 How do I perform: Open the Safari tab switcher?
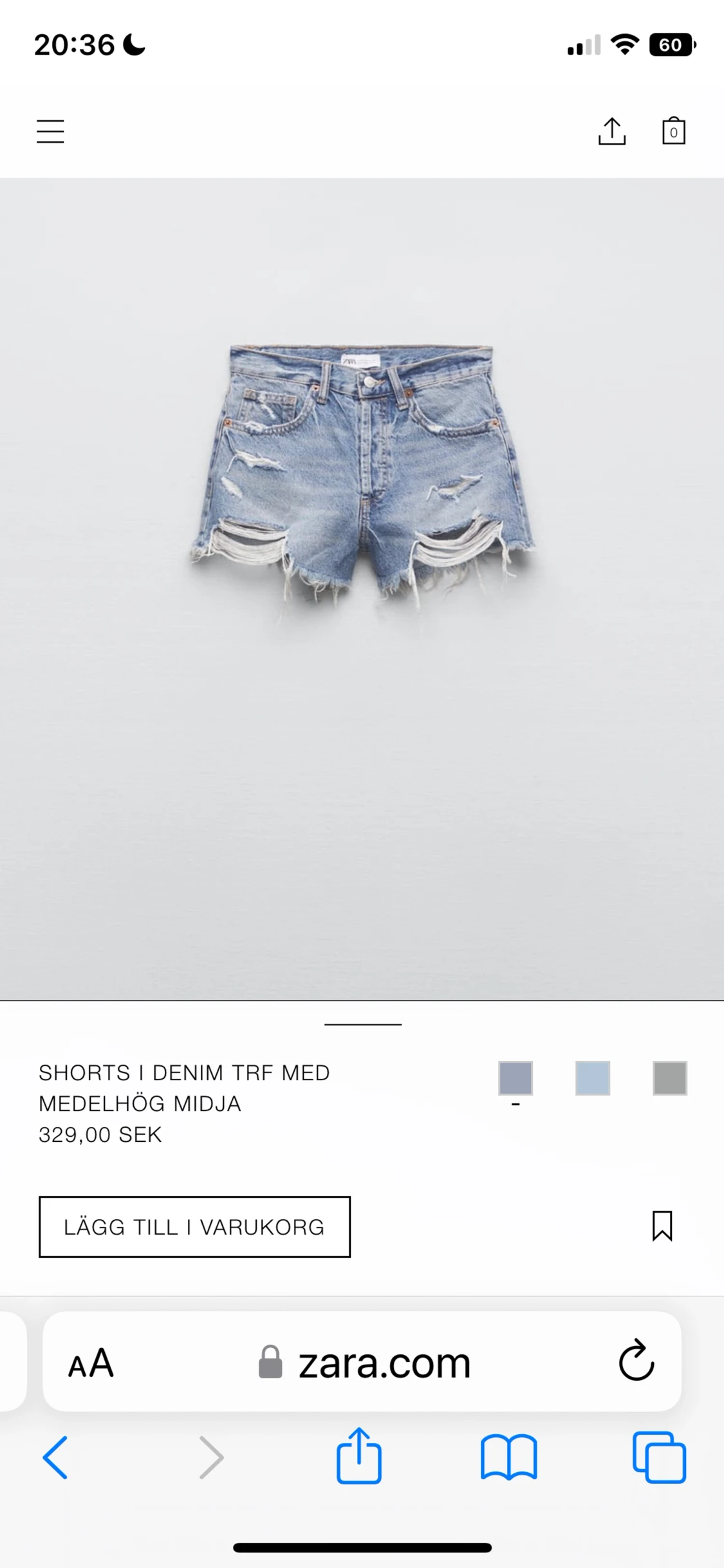click(658, 1458)
